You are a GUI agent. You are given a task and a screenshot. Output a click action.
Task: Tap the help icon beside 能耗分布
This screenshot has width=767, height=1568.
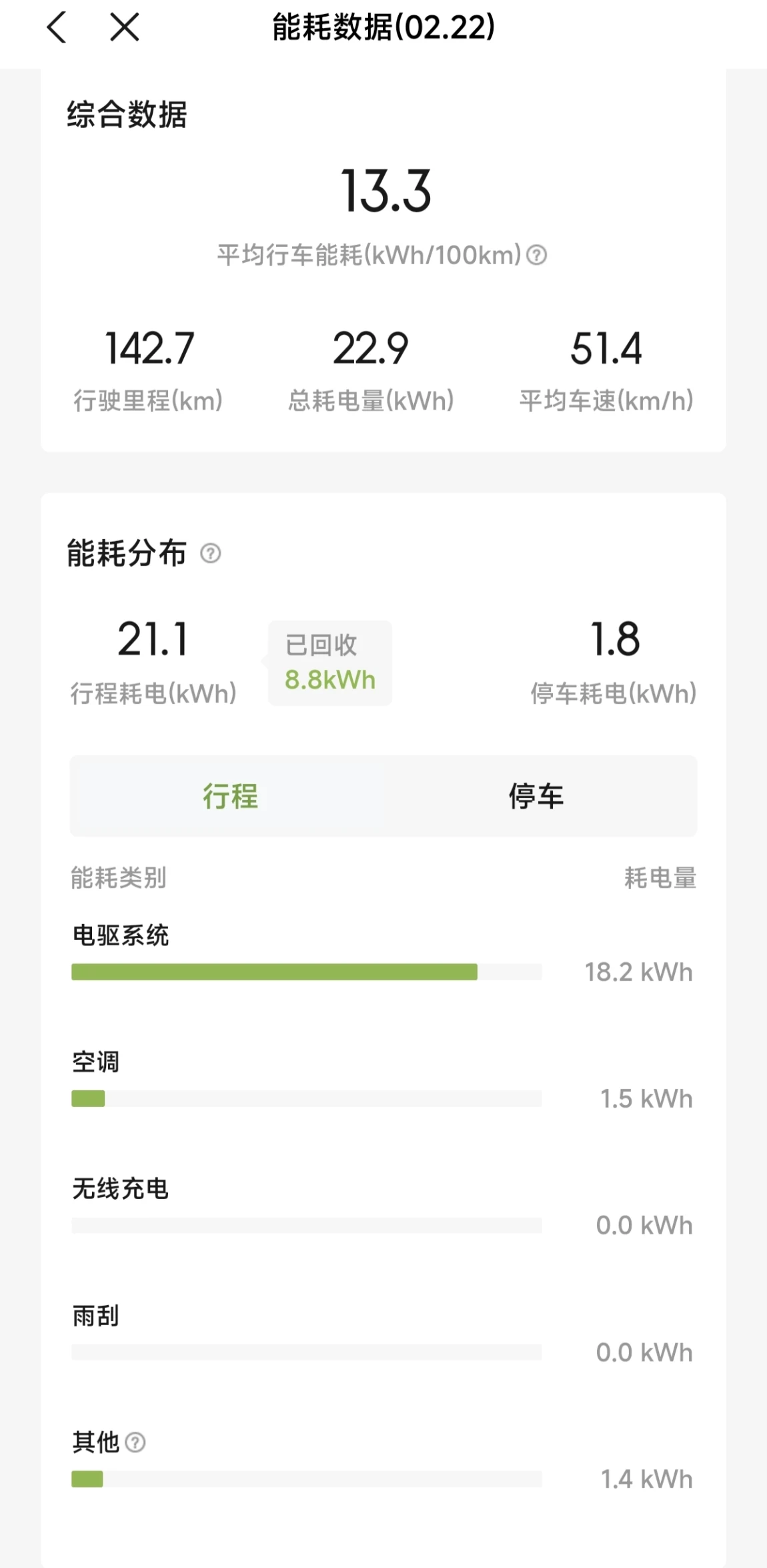pyautogui.click(x=211, y=553)
